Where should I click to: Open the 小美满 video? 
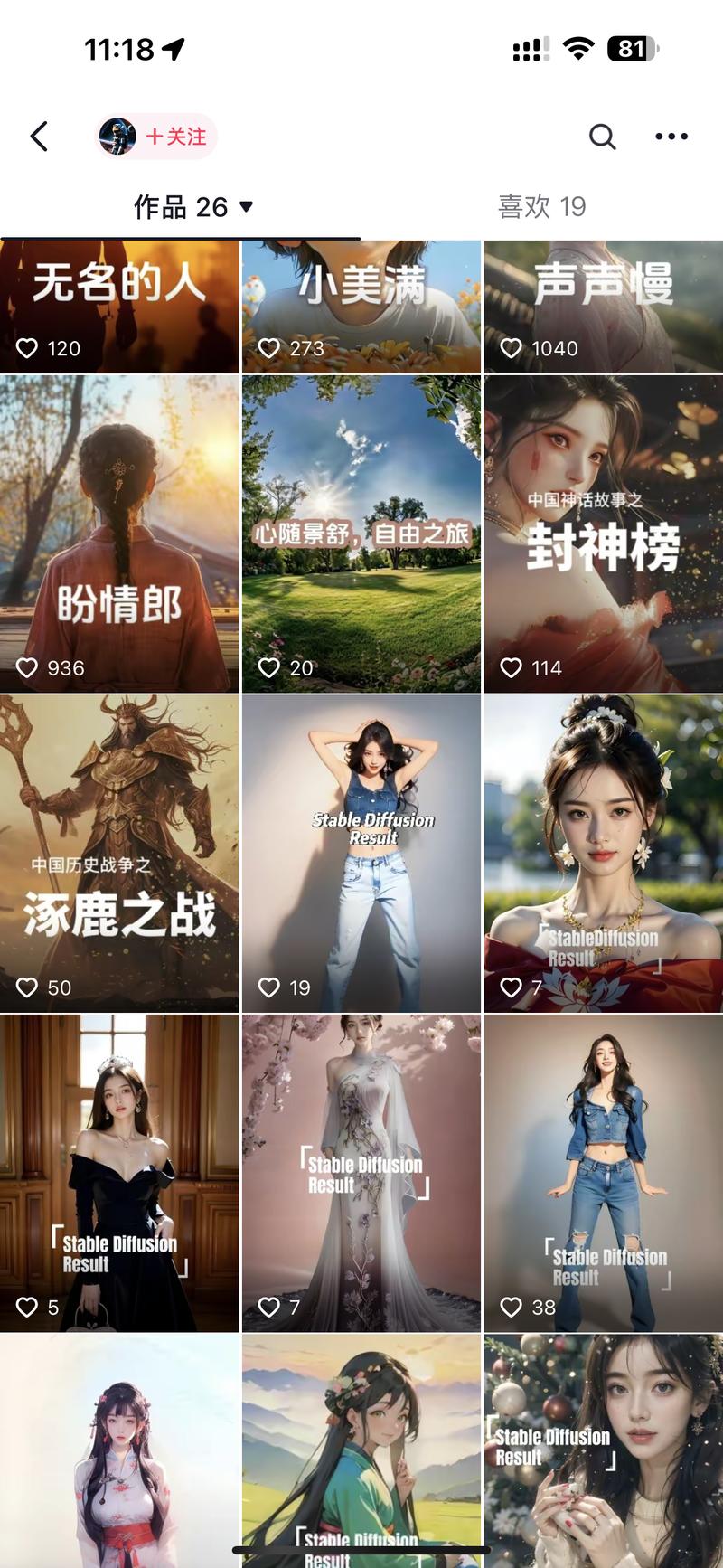click(361, 307)
